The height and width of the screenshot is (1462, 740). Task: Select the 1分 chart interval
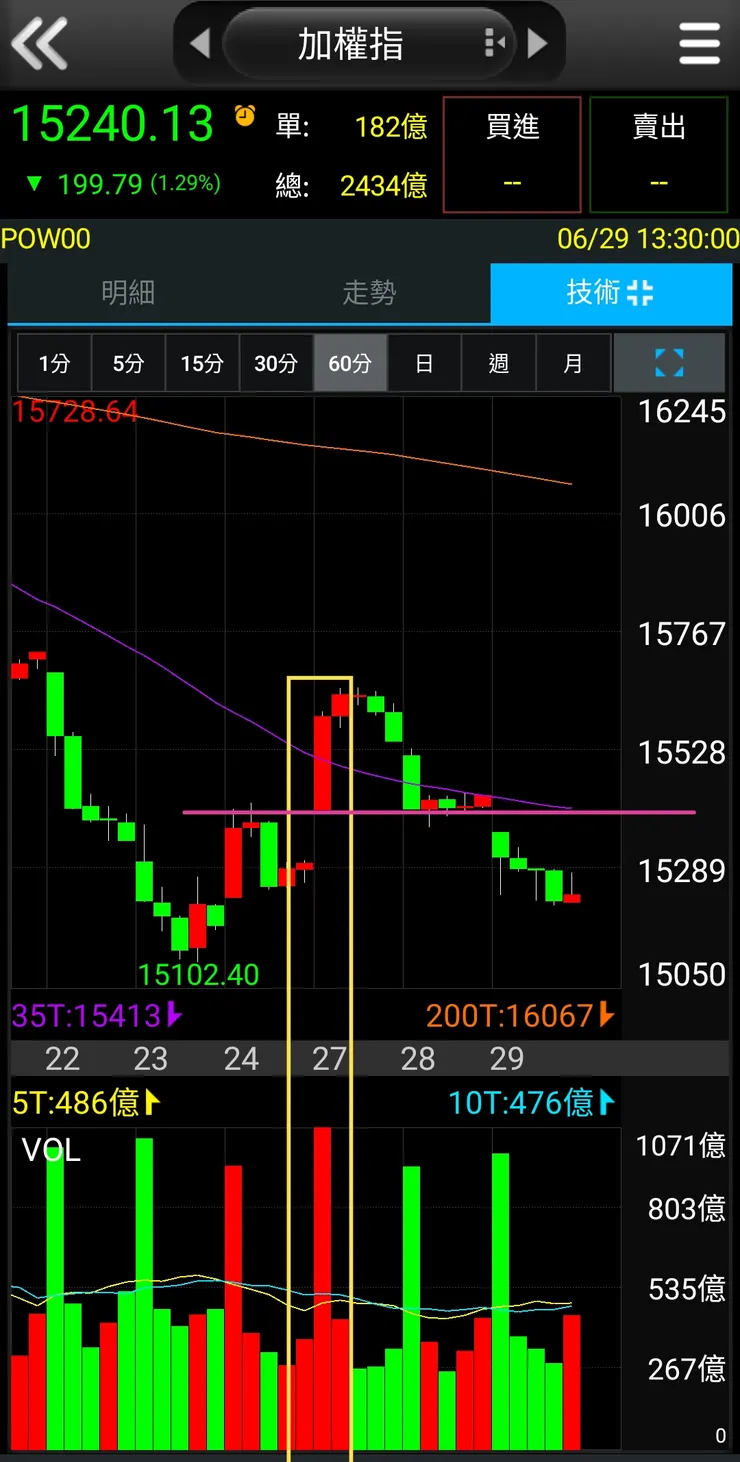click(x=54, y=363)
